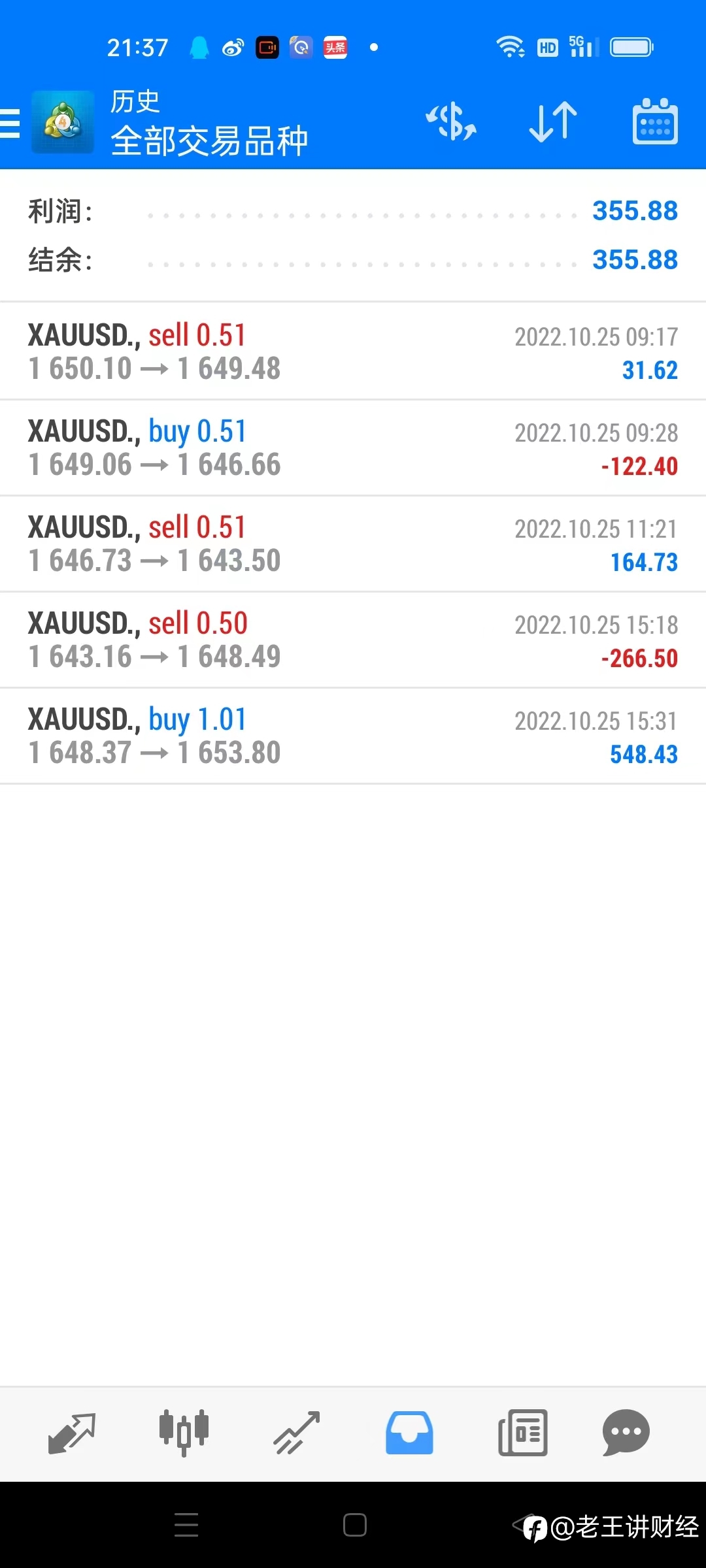Open the sell 0.51 trade at 09:17
Viewport: 706px width, 1568px height.
click(x=353, y=351)
